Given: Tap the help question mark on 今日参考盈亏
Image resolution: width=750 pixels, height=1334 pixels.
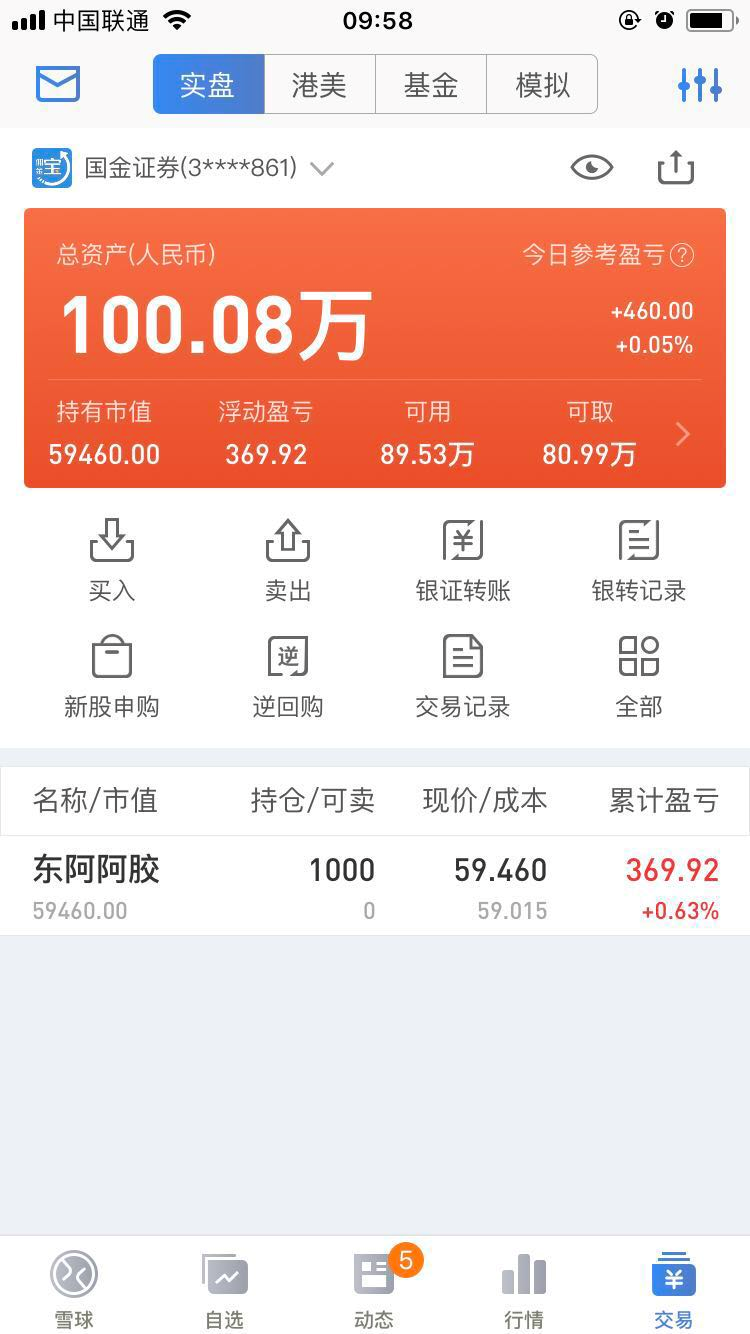Looking at the screenshot, I should pyautogui.click(x=682, y=255).
